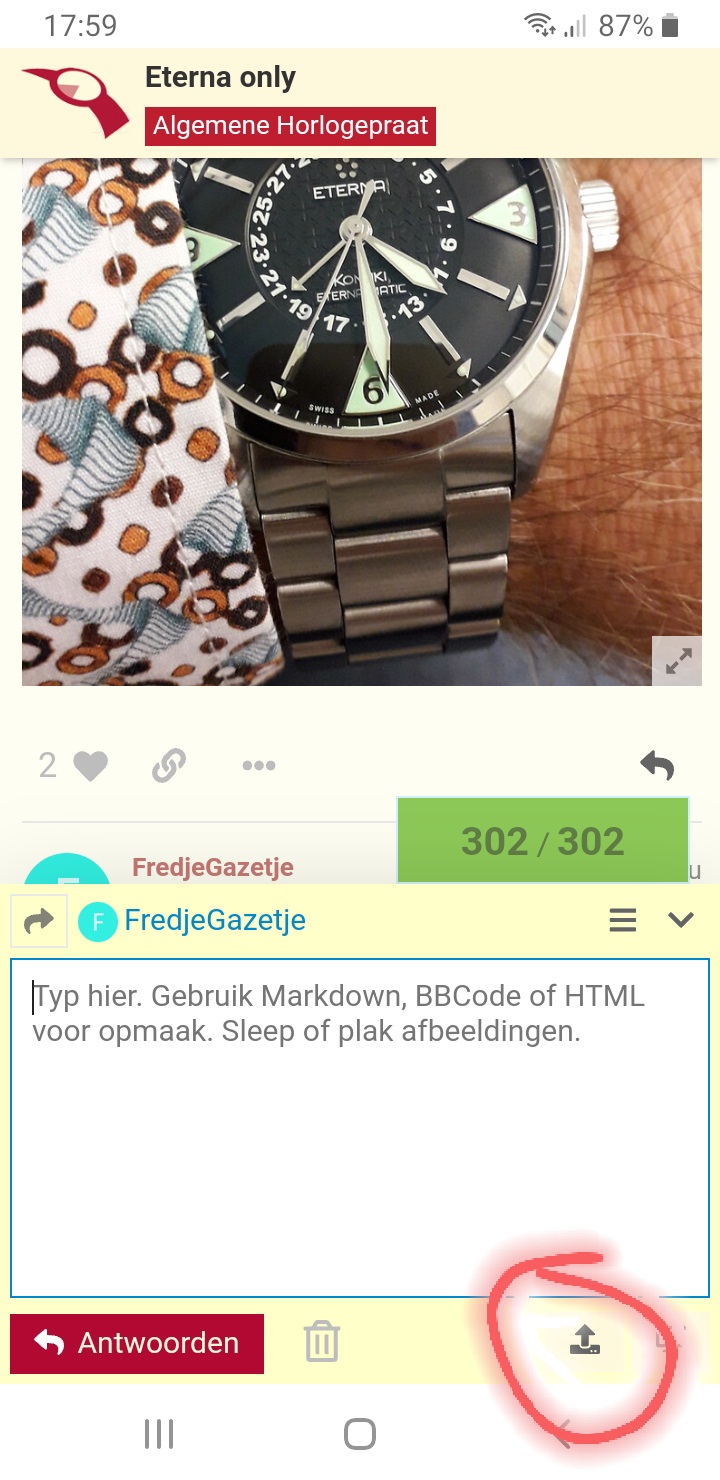Screen dimensions: 720x1480
Task: Copy the post link with chain icon
Action: point(168,767)
